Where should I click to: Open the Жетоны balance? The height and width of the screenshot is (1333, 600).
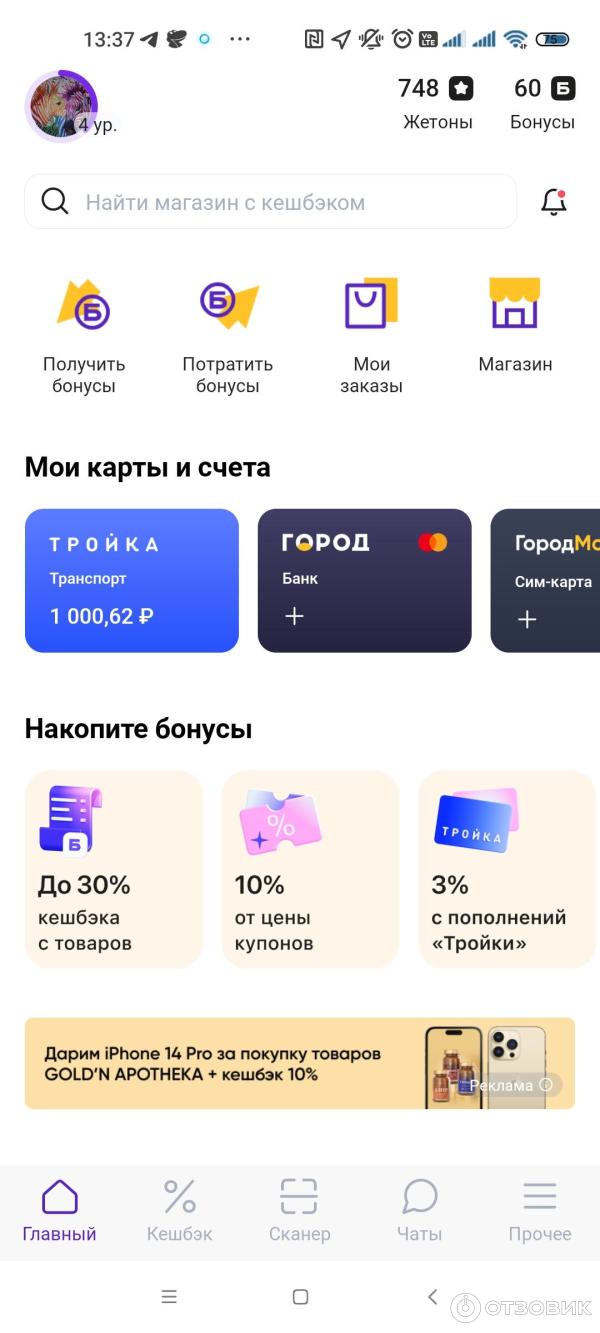tap(437, 103)
